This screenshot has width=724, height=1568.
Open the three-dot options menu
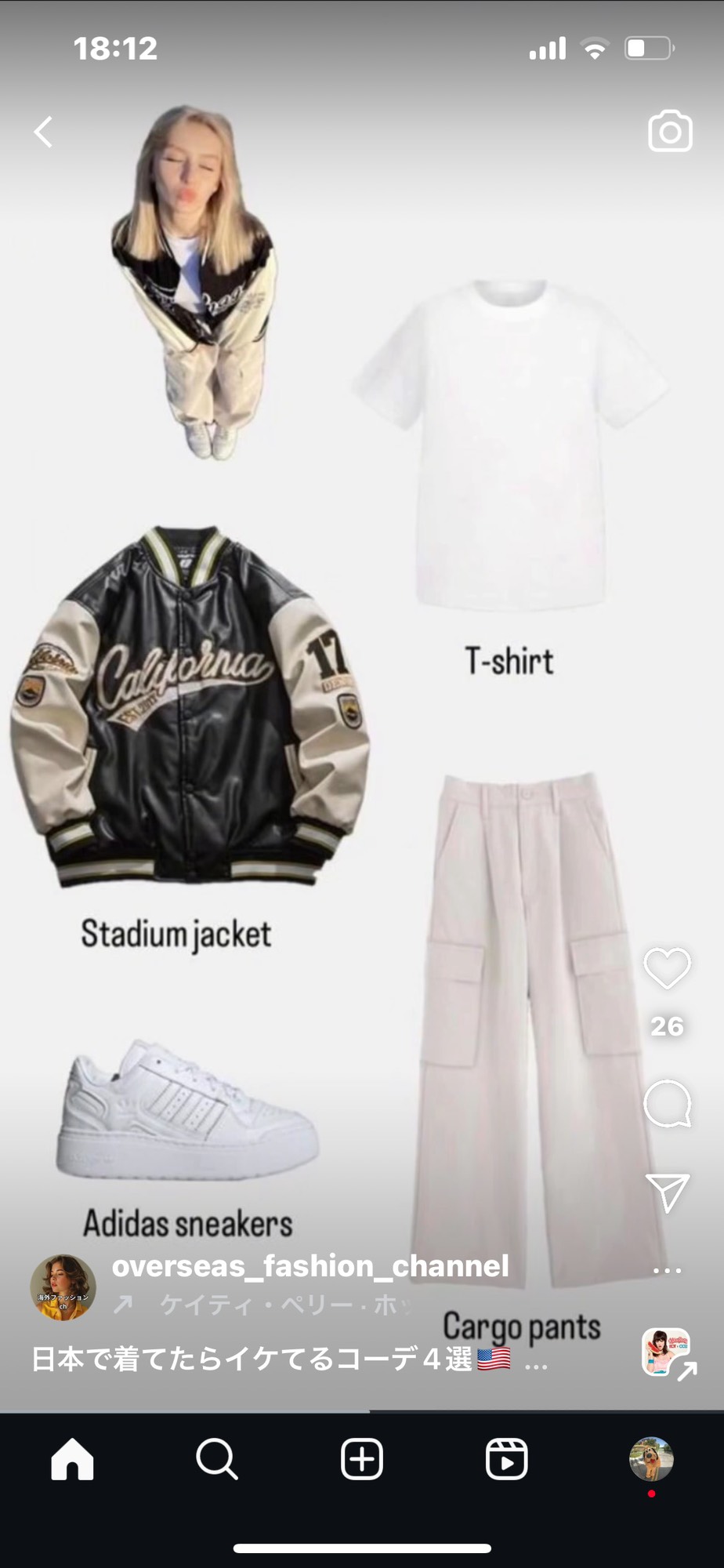pos(667,1270)
